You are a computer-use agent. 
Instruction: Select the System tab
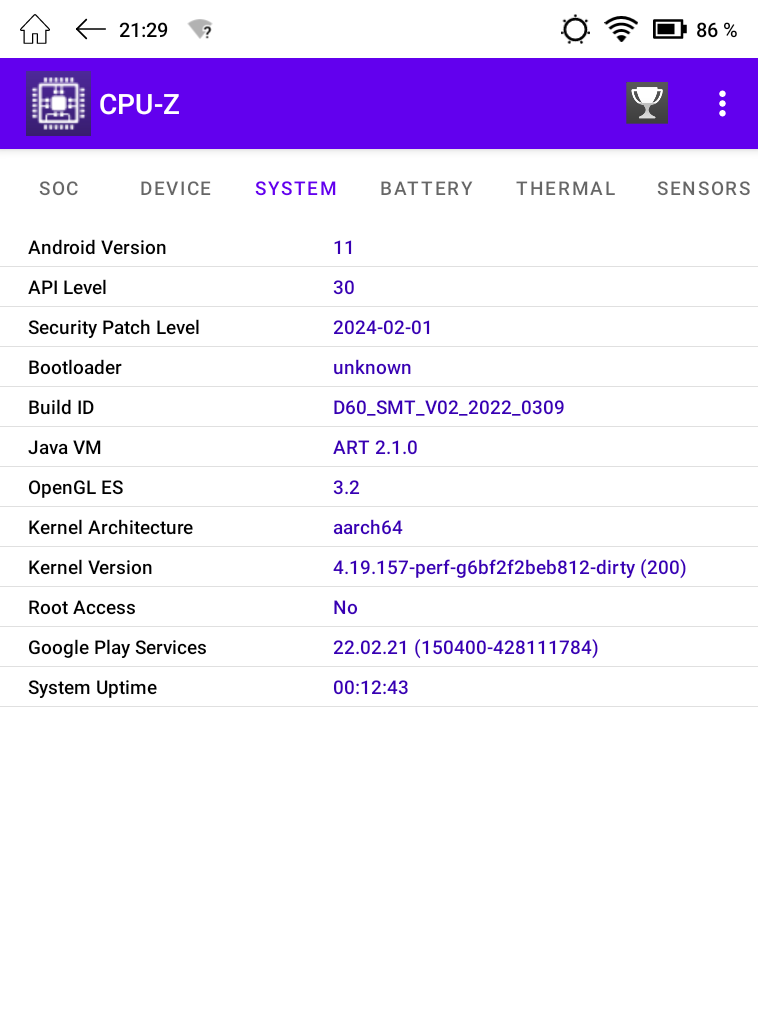click(296, 188)
